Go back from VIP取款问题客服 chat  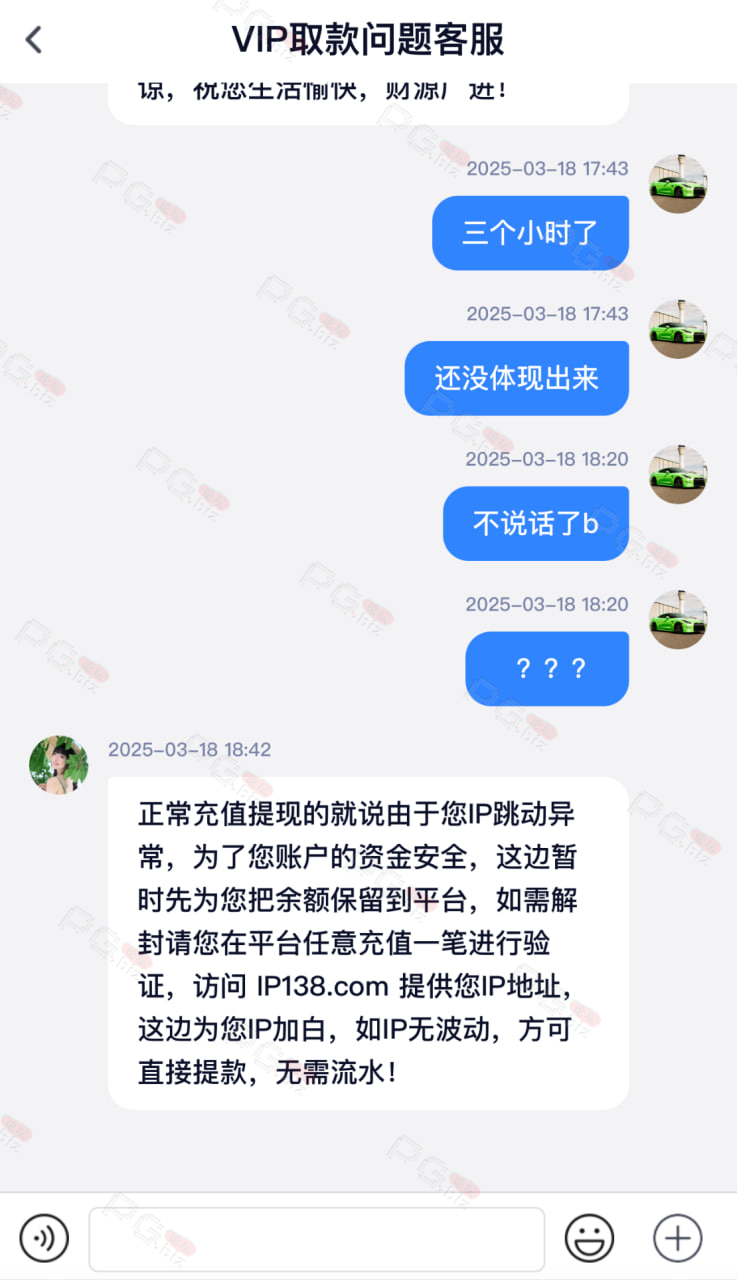click(34, 40)
